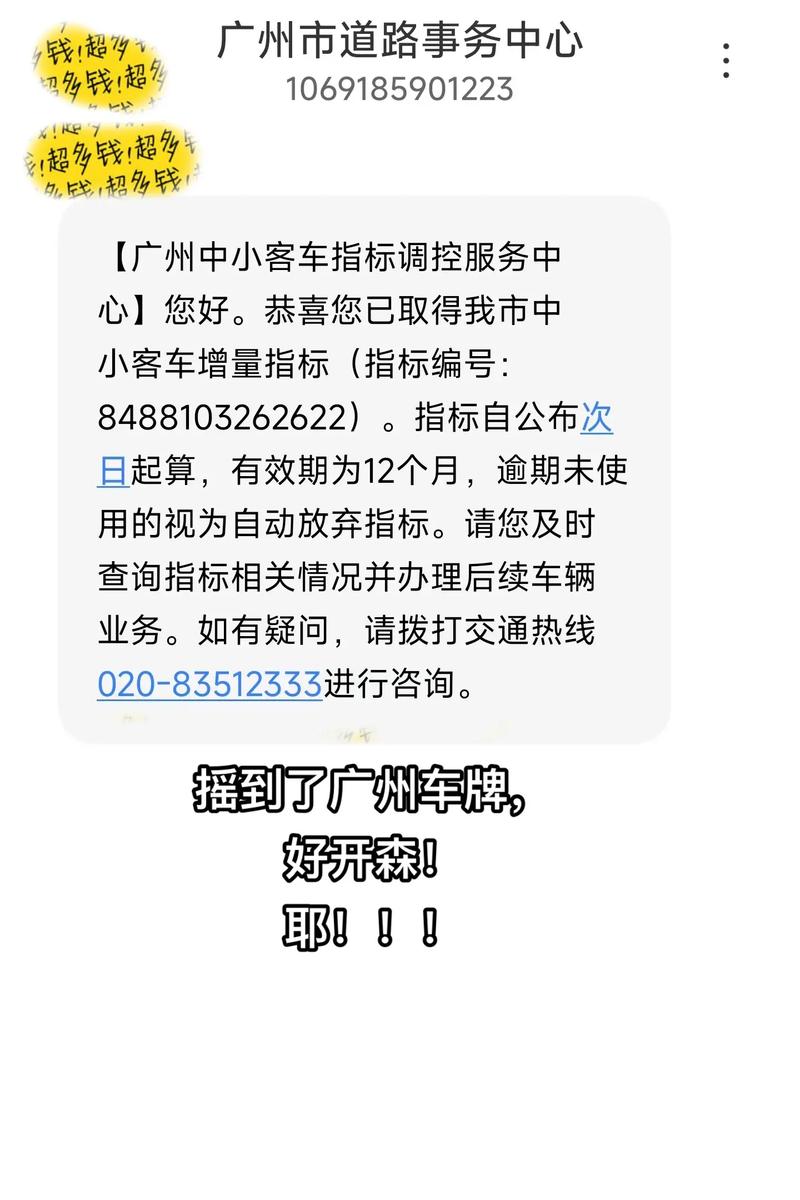Select the 耶！！！ text at bottom
Screen dimensions: 800x1200
coord(360,923)
